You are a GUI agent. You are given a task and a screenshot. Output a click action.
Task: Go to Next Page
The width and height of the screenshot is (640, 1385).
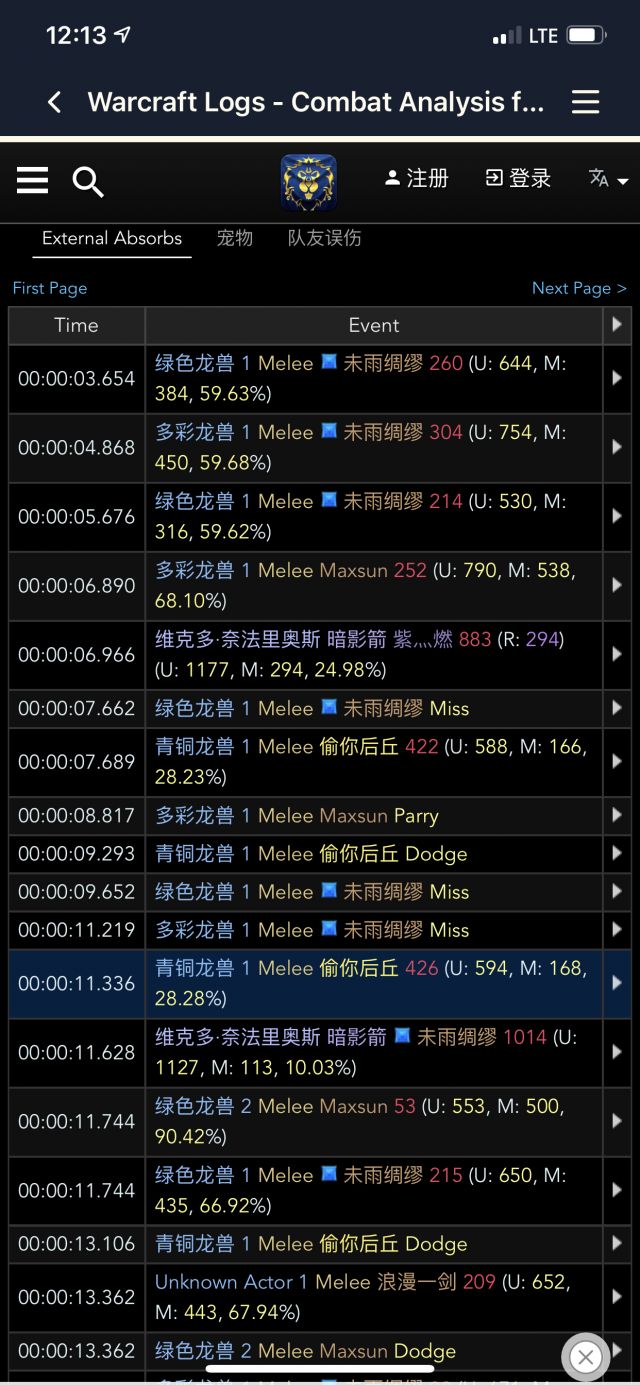[579, 288]
